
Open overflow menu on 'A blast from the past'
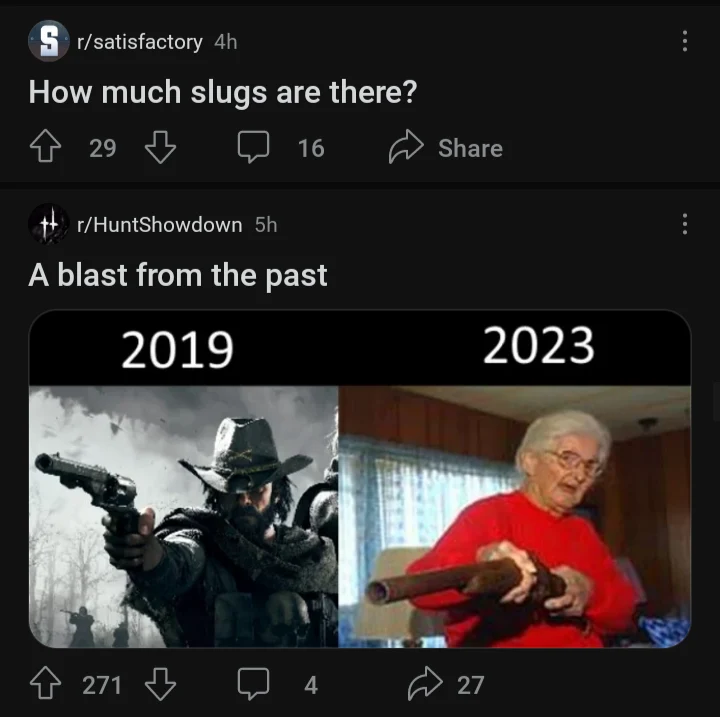point(684,225)
